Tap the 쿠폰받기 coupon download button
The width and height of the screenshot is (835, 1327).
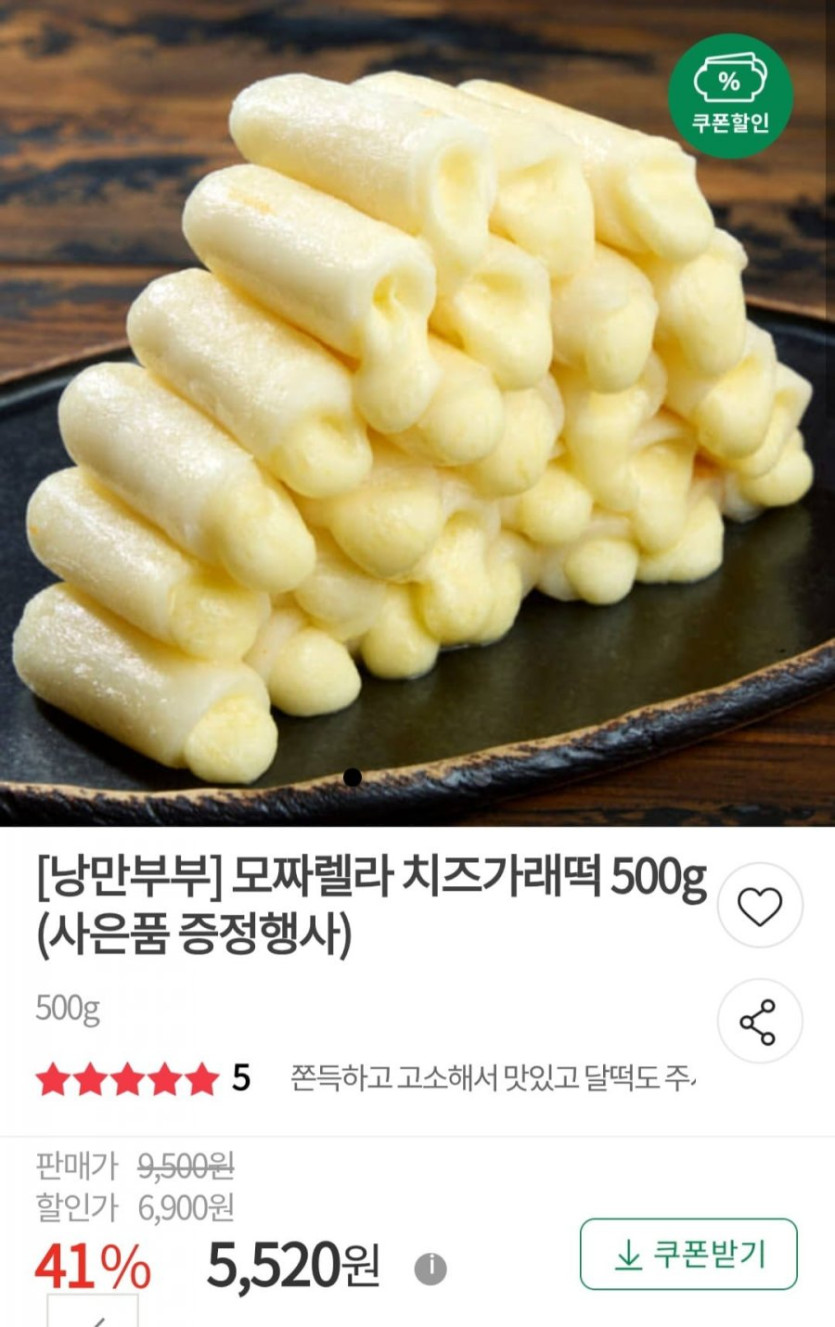point(688,1254)
